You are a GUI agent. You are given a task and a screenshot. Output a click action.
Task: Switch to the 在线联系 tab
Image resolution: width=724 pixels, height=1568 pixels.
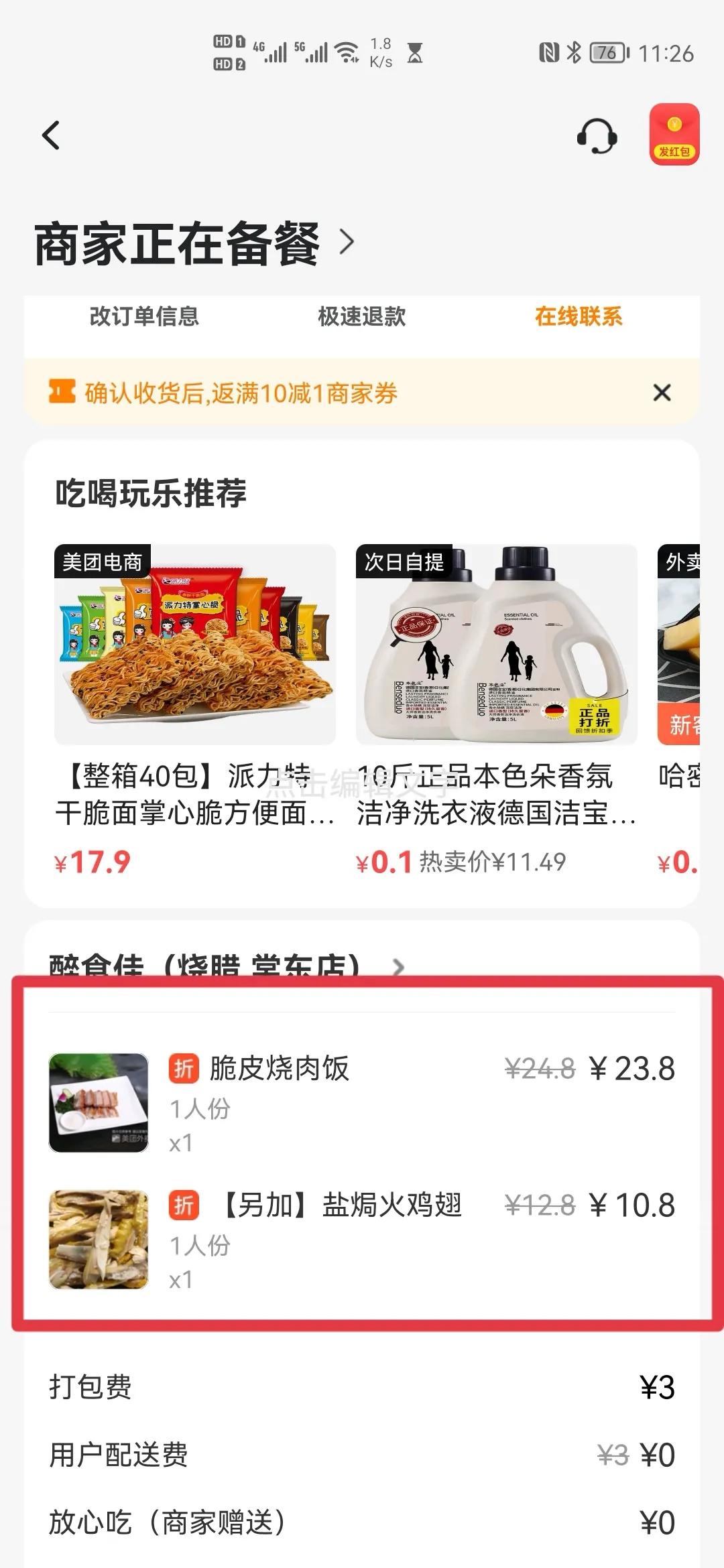pyautogui.click(x=579, y=318)
